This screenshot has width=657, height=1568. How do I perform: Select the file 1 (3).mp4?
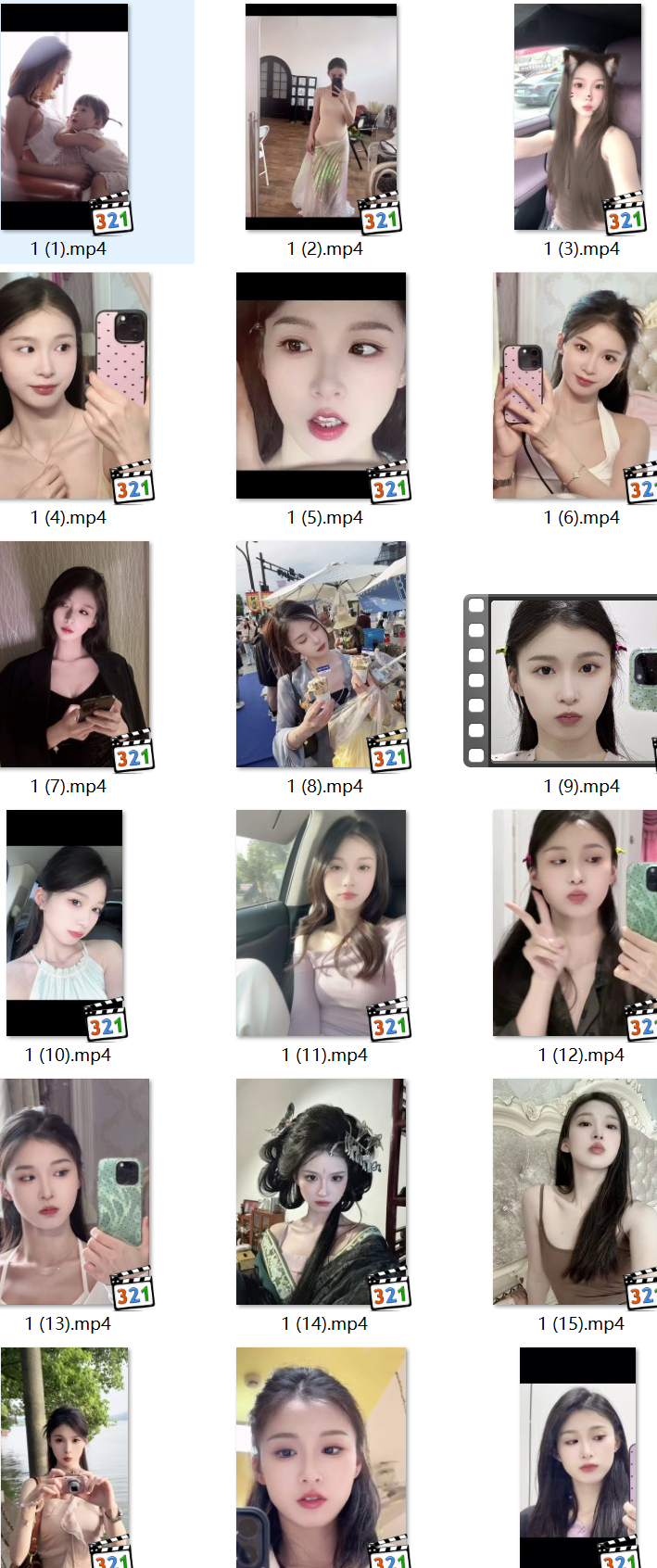[x=577, y=117]
